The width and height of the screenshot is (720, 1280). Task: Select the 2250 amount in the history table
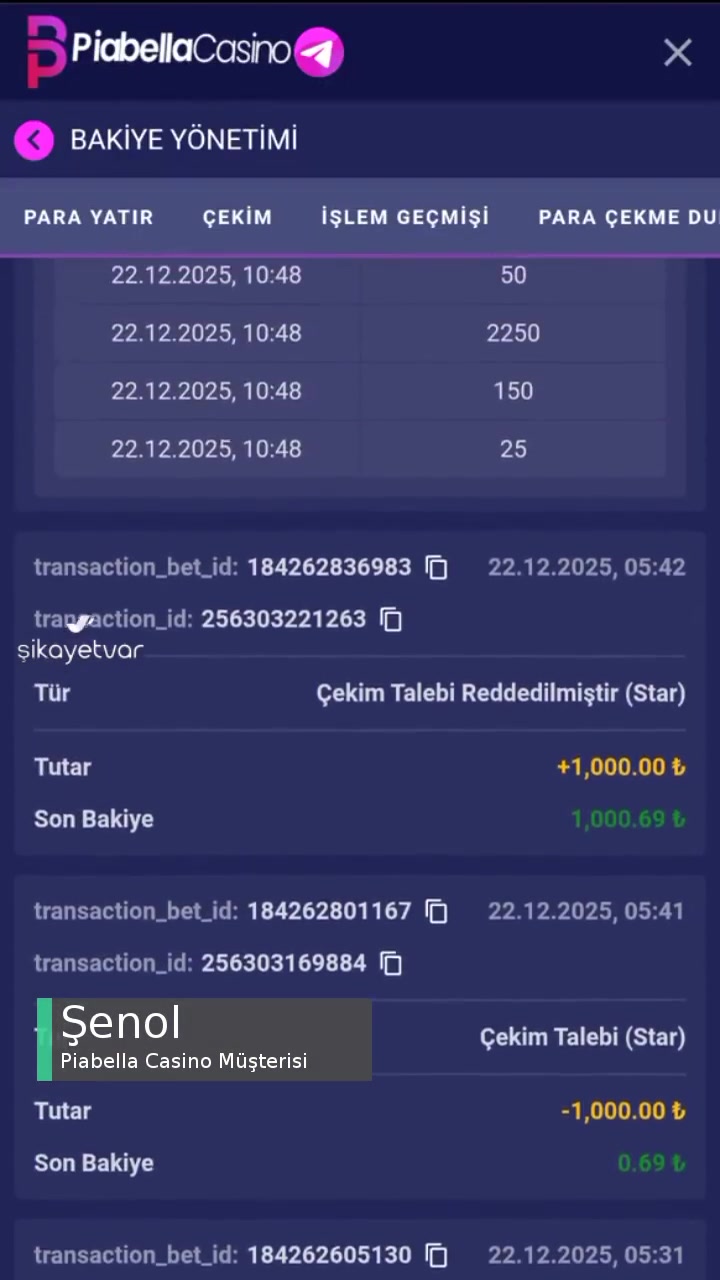513,333
